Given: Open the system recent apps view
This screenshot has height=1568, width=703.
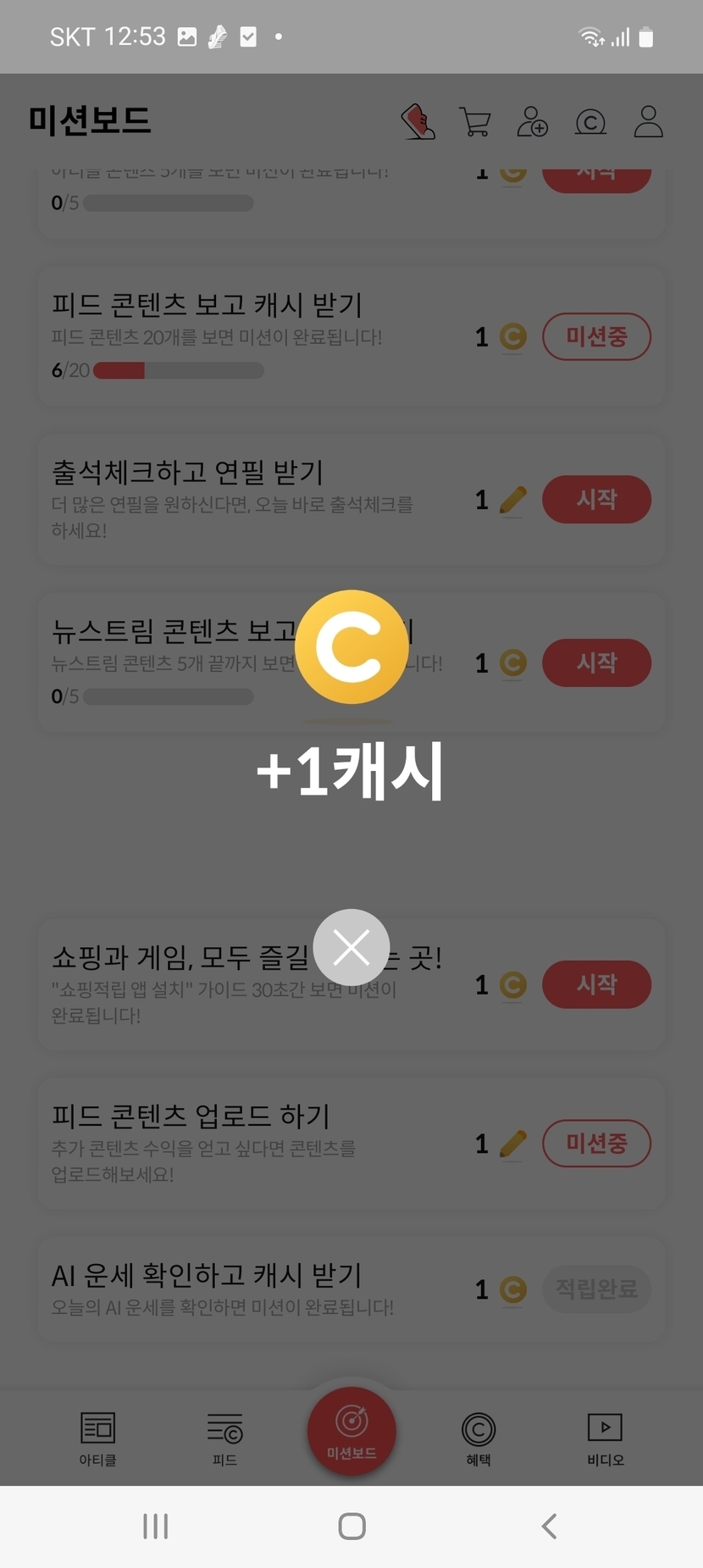Looking at the screenshot, I should [156, 1526].
